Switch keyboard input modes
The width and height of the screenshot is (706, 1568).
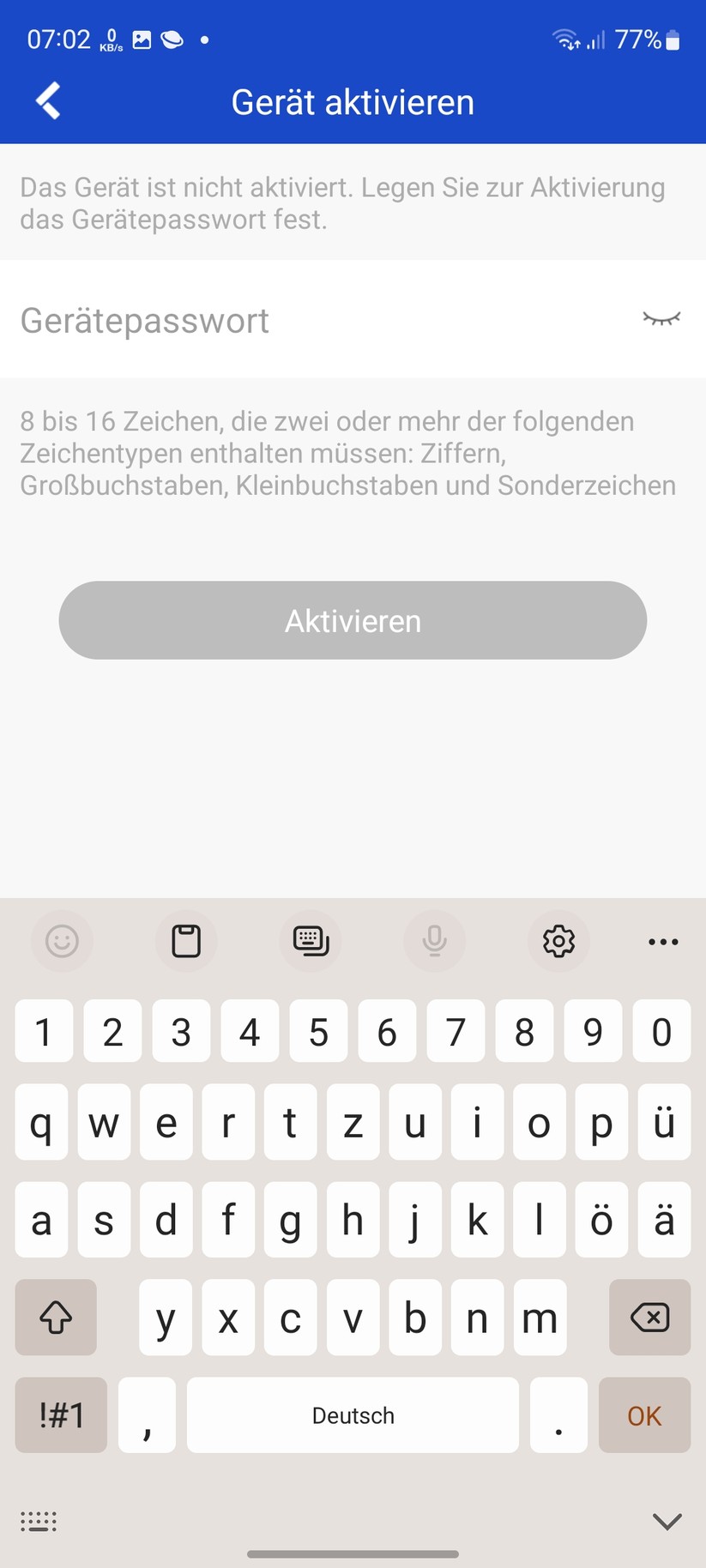(x=310, y=941)
